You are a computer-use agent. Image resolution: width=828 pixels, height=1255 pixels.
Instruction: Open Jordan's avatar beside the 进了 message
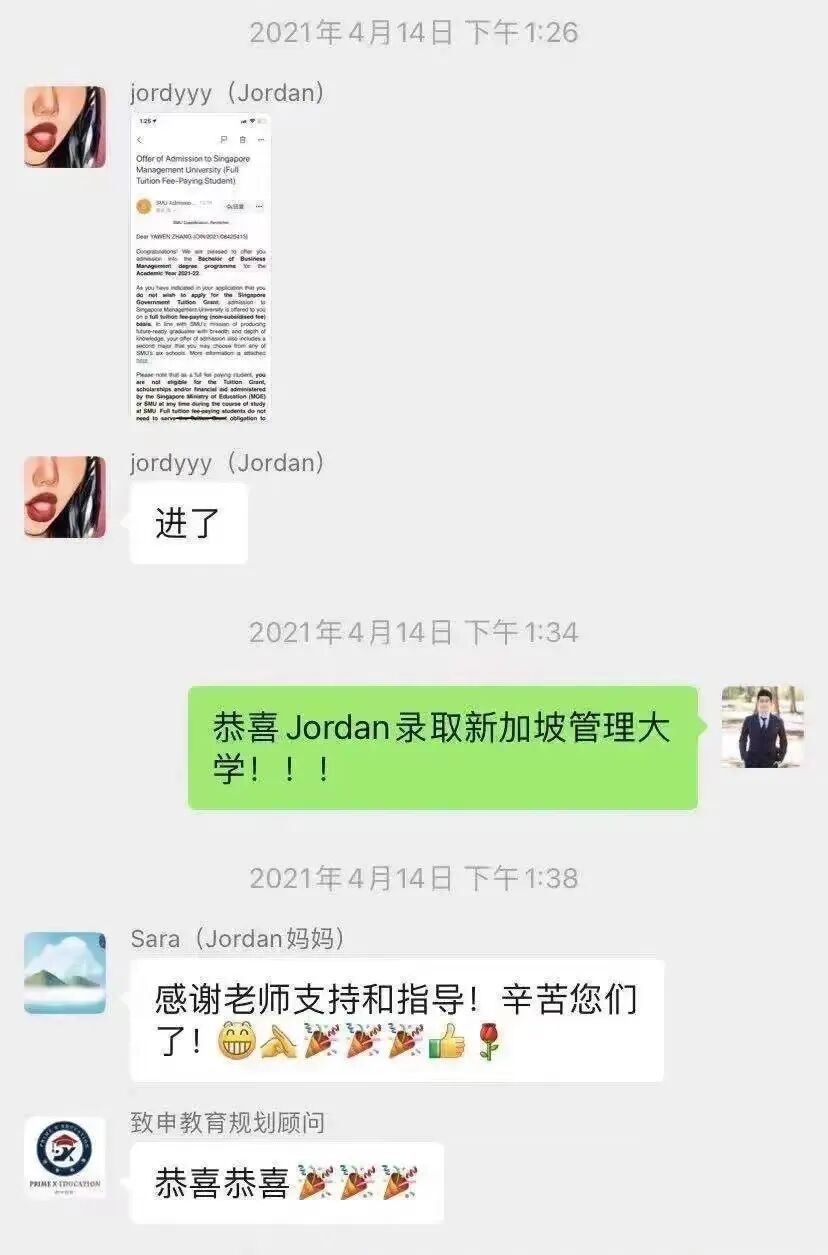(65, 497)
